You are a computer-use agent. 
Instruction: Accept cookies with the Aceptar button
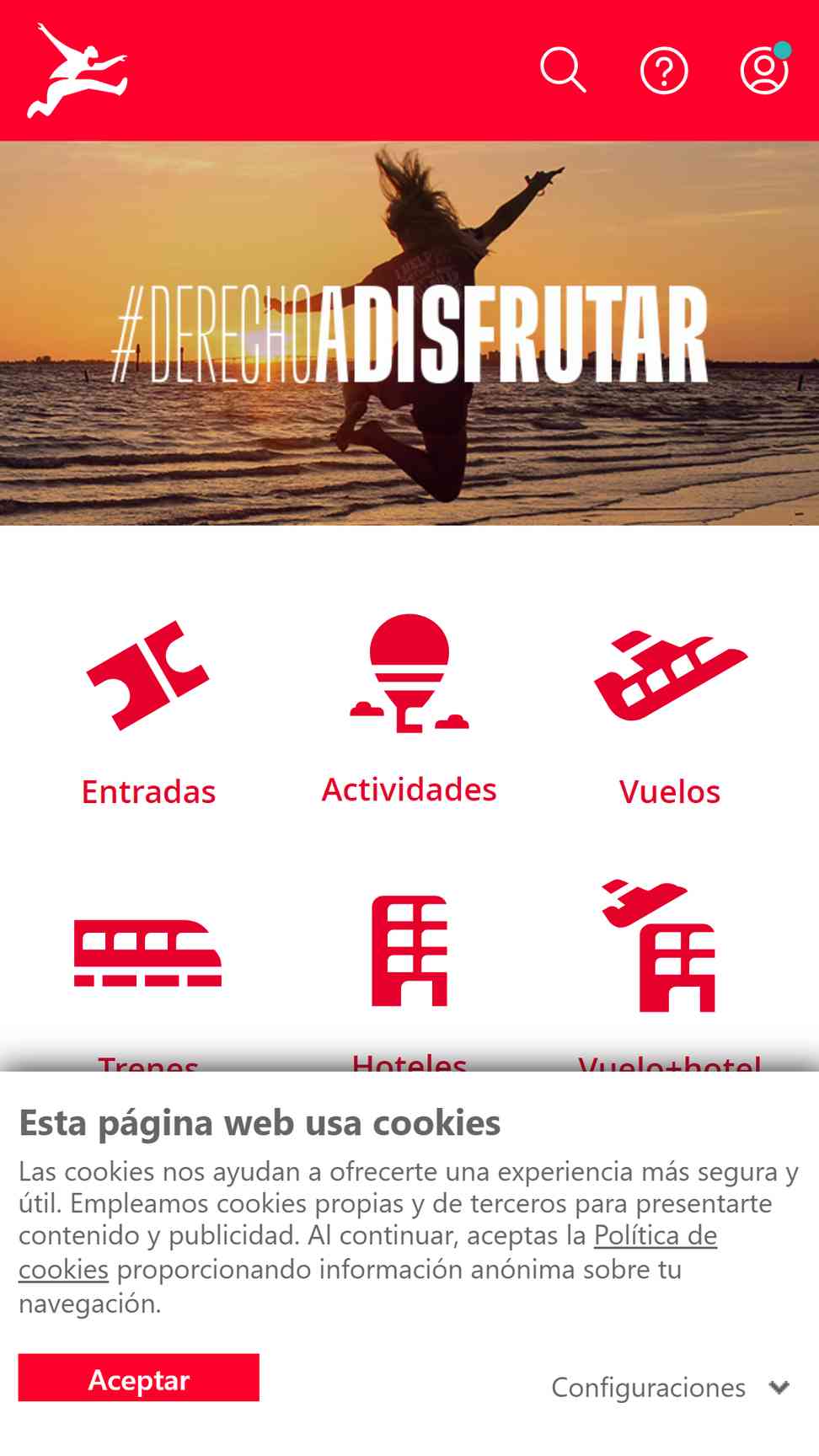tap(139, 1378)
